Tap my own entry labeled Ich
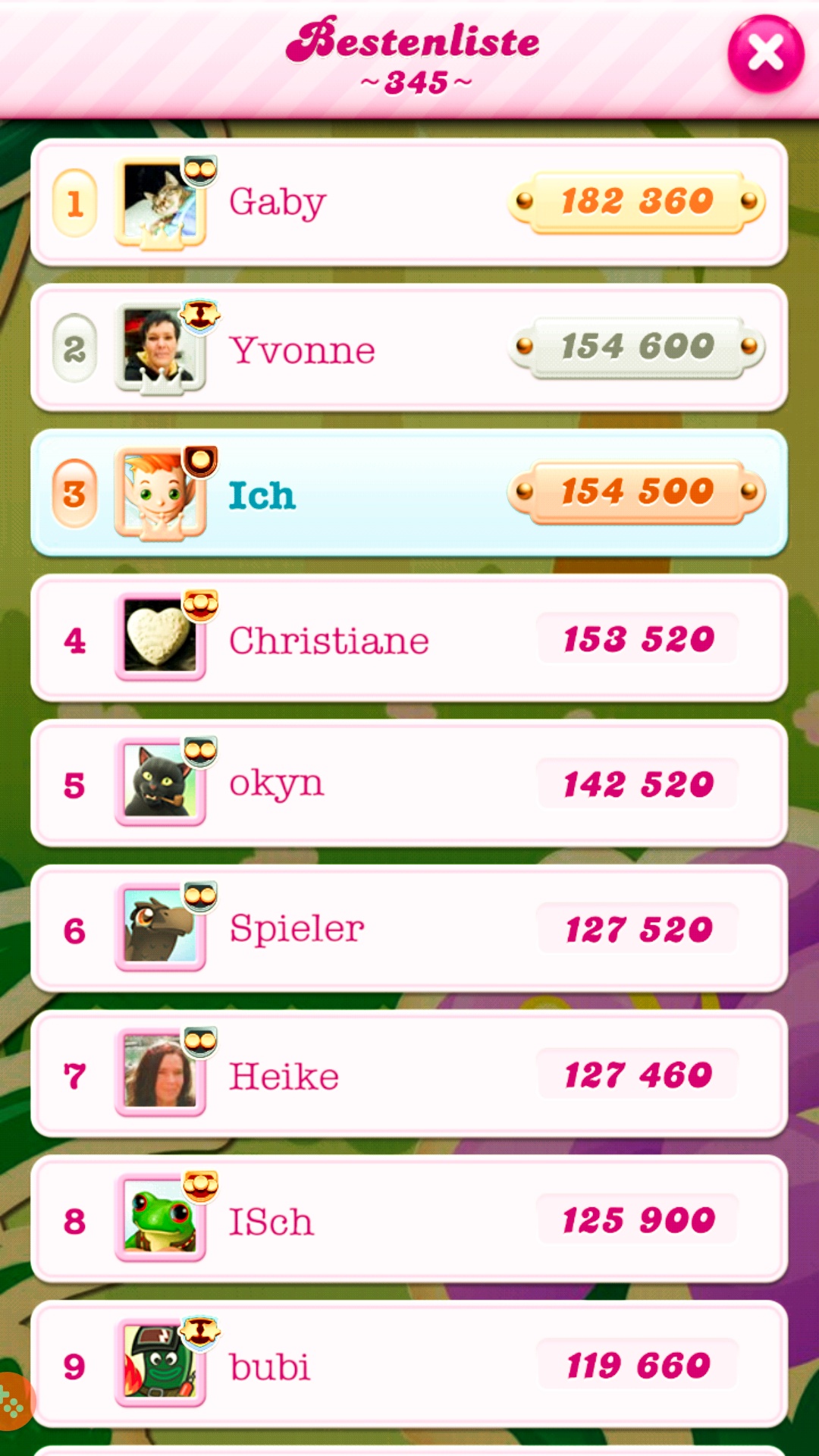The image size is (819, 1456). (x=409, y=494)
